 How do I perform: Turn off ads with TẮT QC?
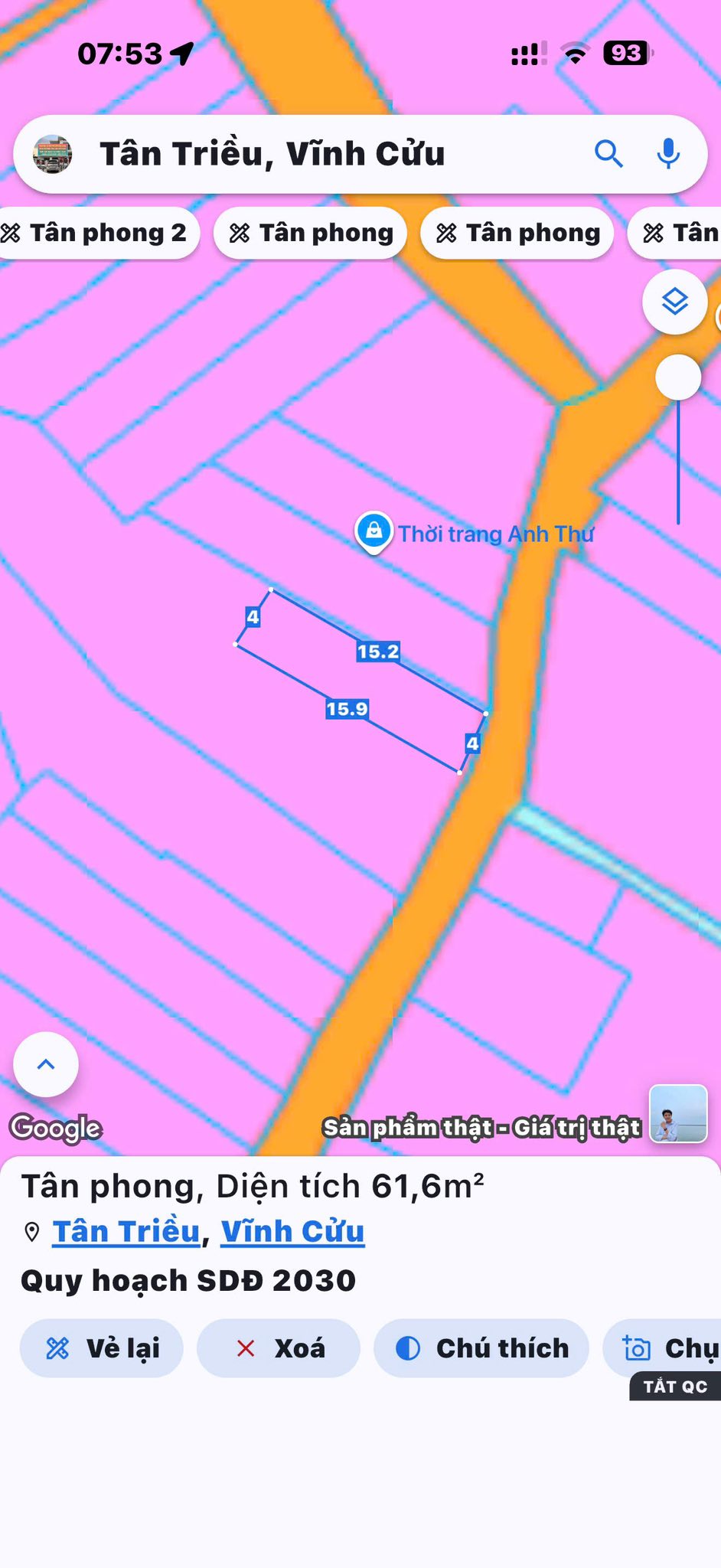(x=675, y=1387)
